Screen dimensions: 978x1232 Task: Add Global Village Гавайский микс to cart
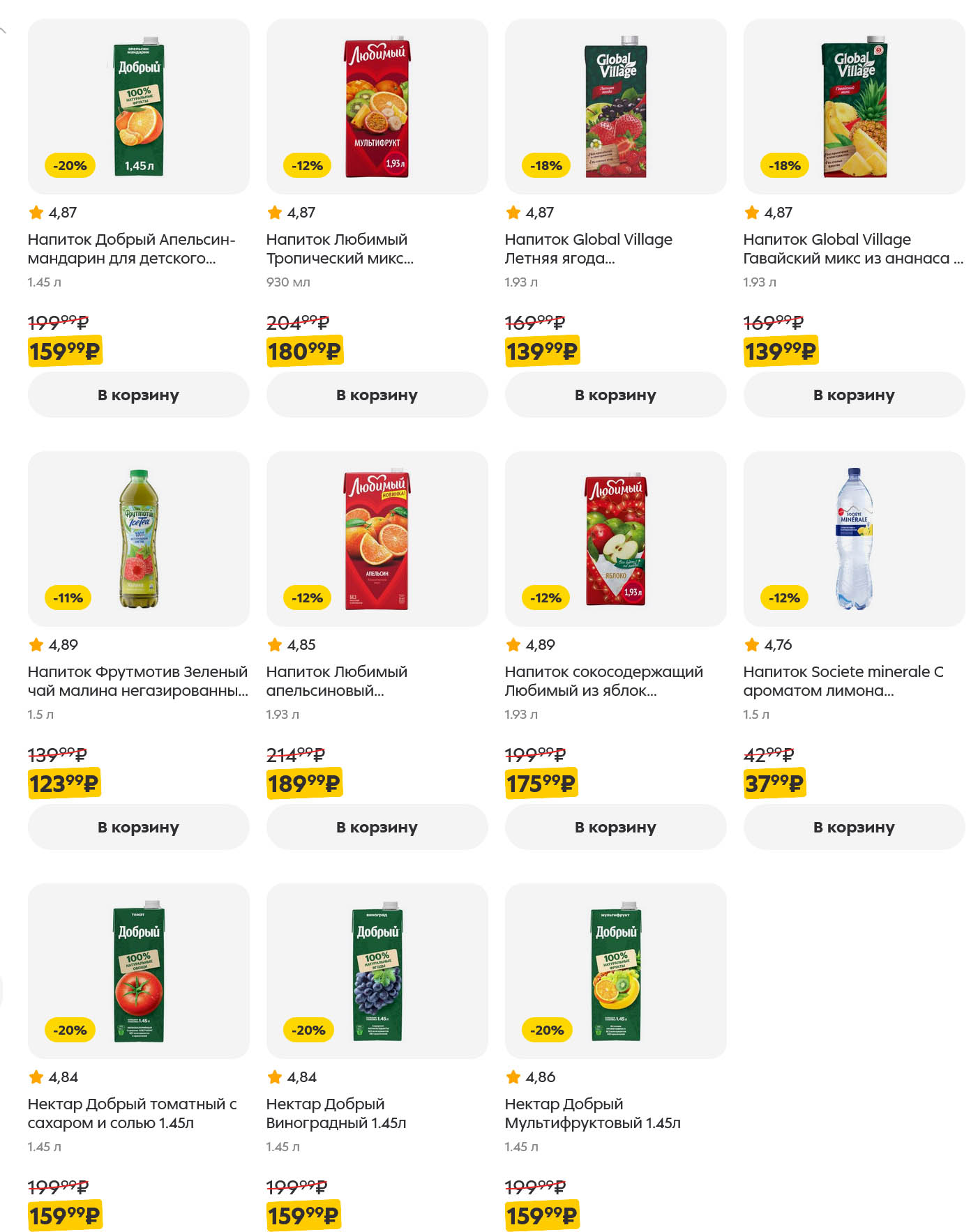pos(854,395)
